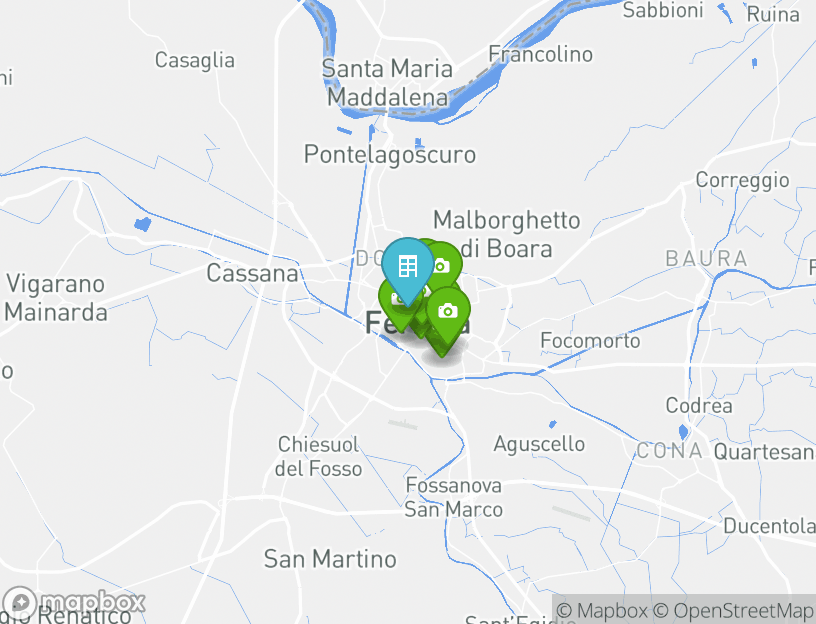This screenshot has height=624, width=816.
Task: Tap the Mapbox logo link
Action: tap(73, 603)
